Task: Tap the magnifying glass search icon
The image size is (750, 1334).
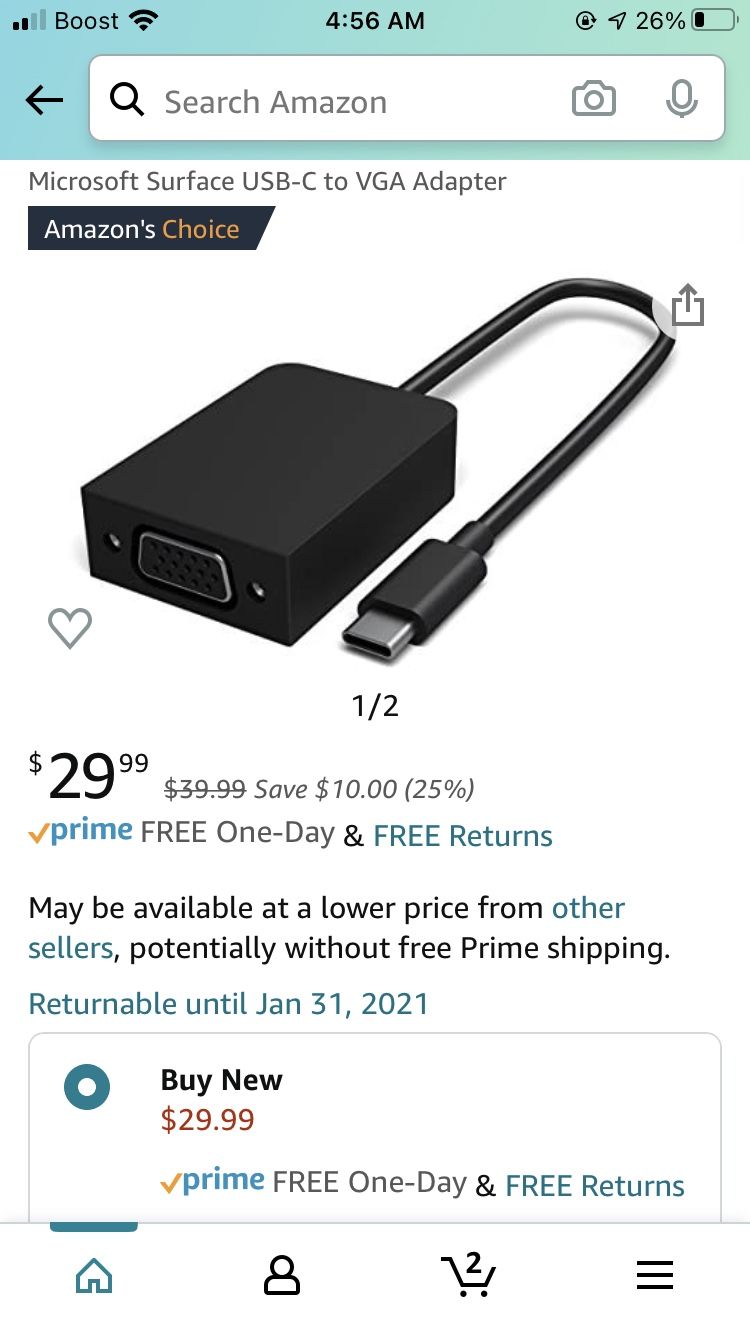Action: [x=127, y=100]
